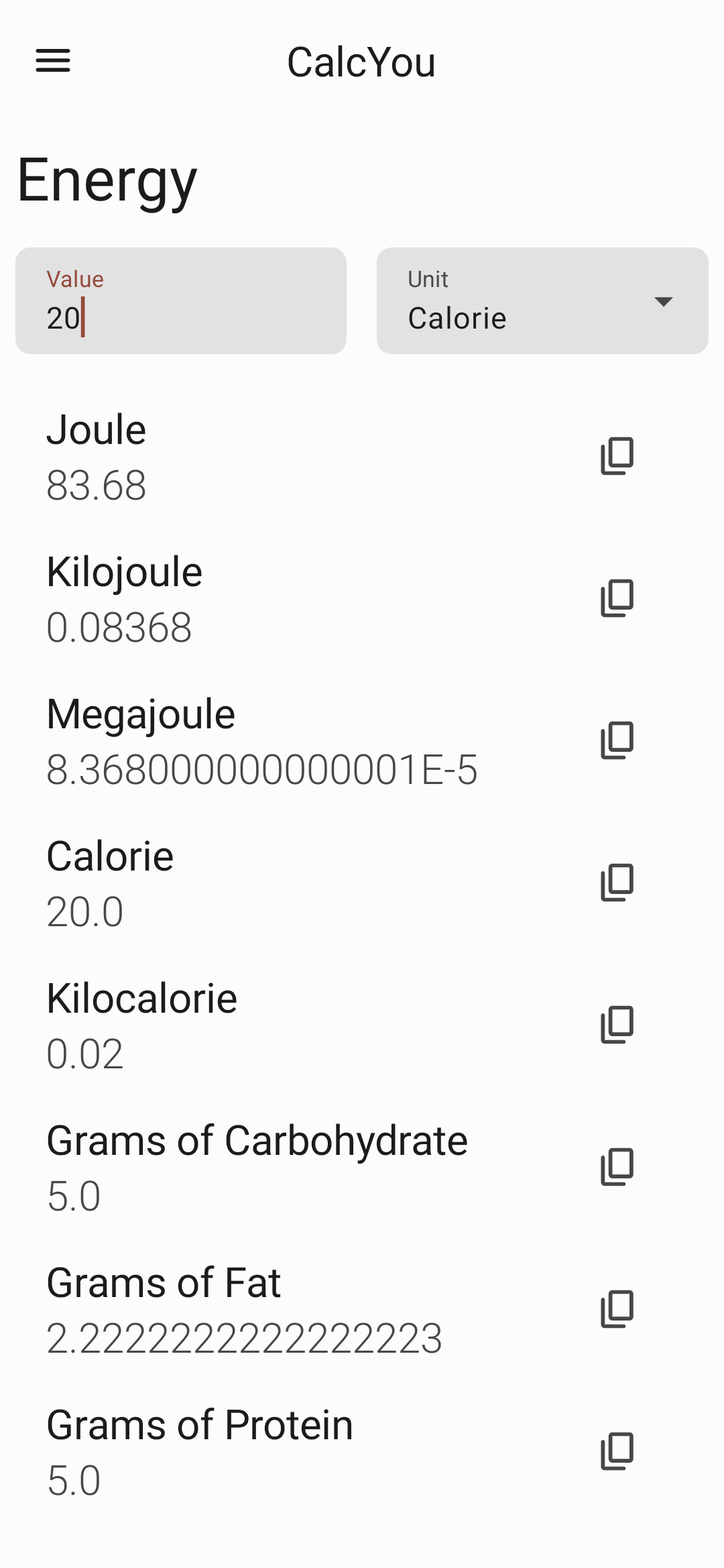Copy the Kilojoule value
724x1568 pixels.
pos(617,598)
